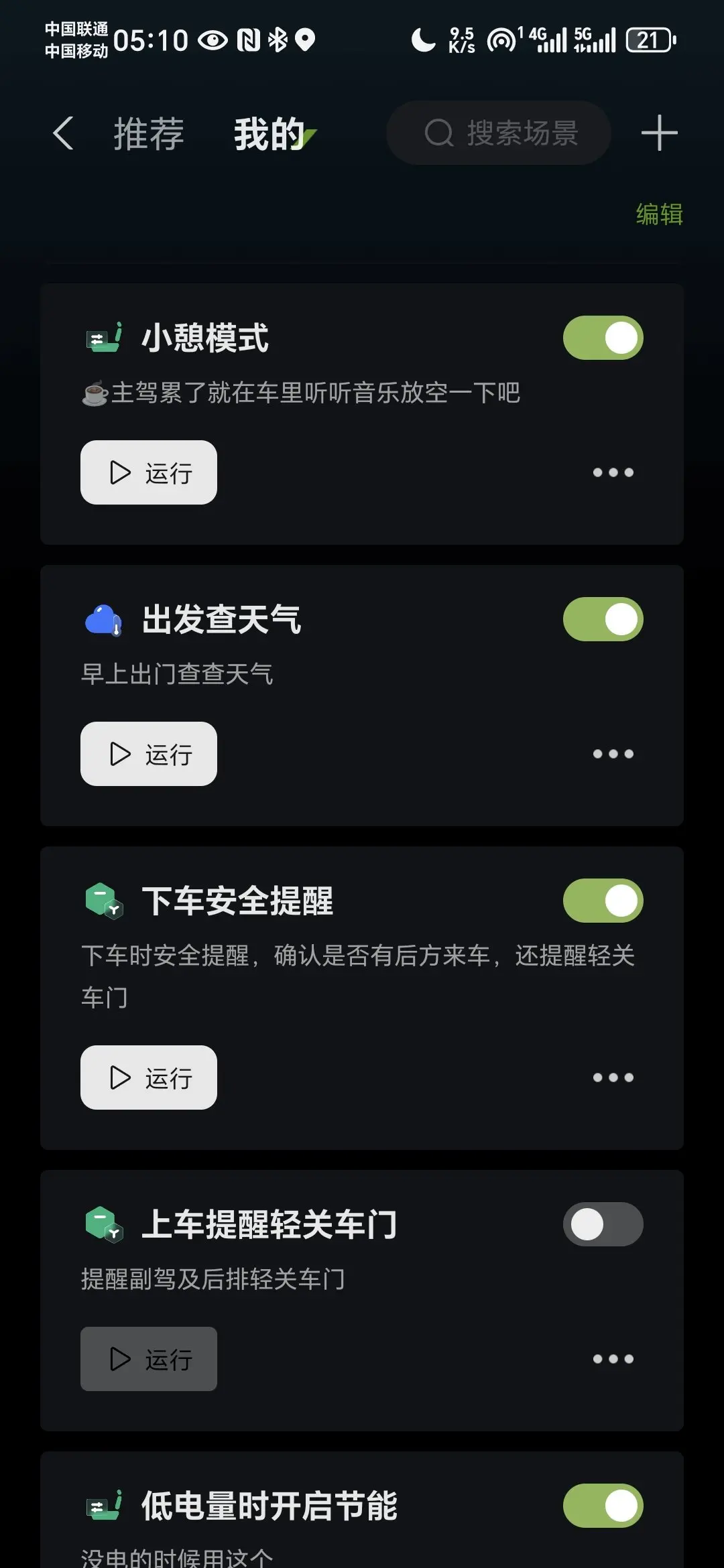Screen dimensions: 724x1568
Task: Run the 小憩模式 scene
Action: [149, 472]
